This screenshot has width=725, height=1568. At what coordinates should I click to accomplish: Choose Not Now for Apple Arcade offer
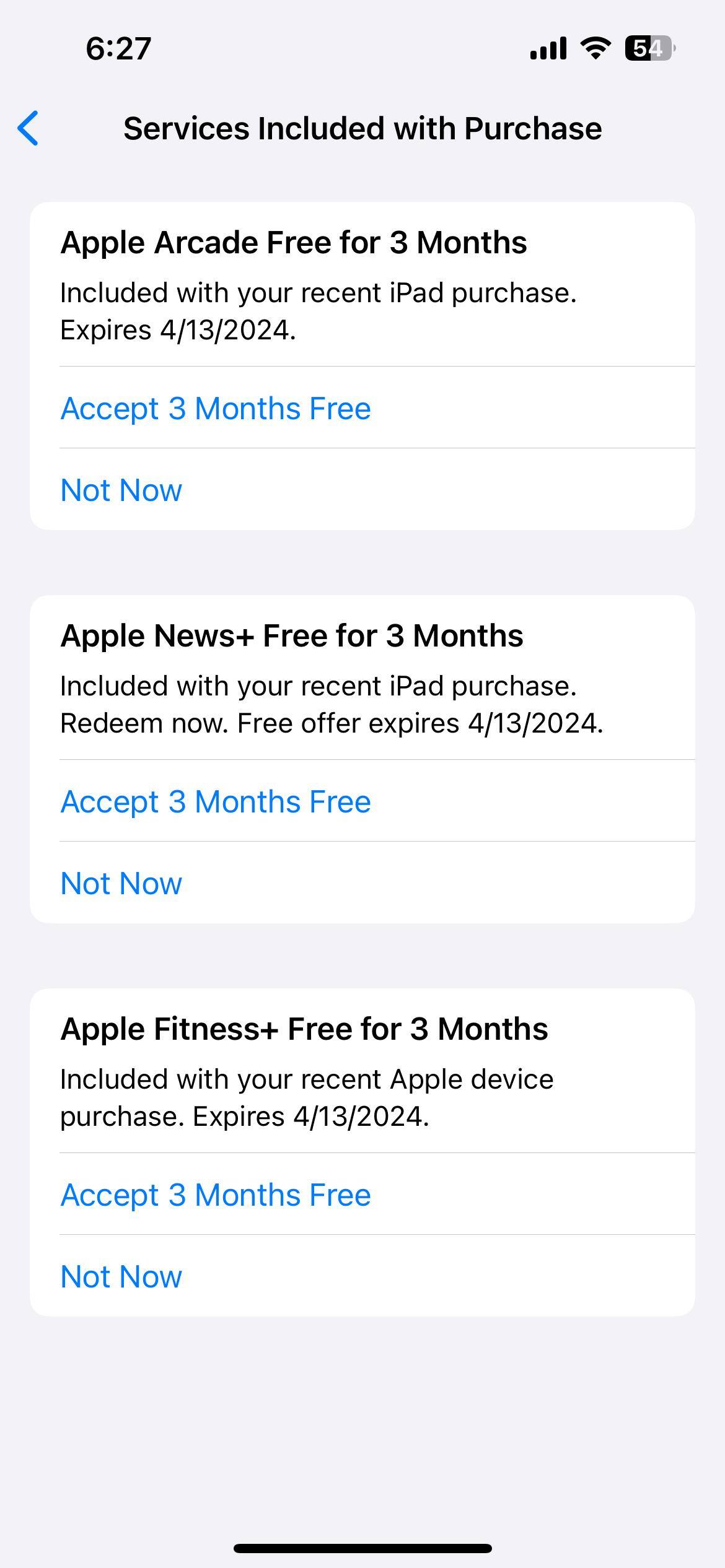click(x=362, y=490)
